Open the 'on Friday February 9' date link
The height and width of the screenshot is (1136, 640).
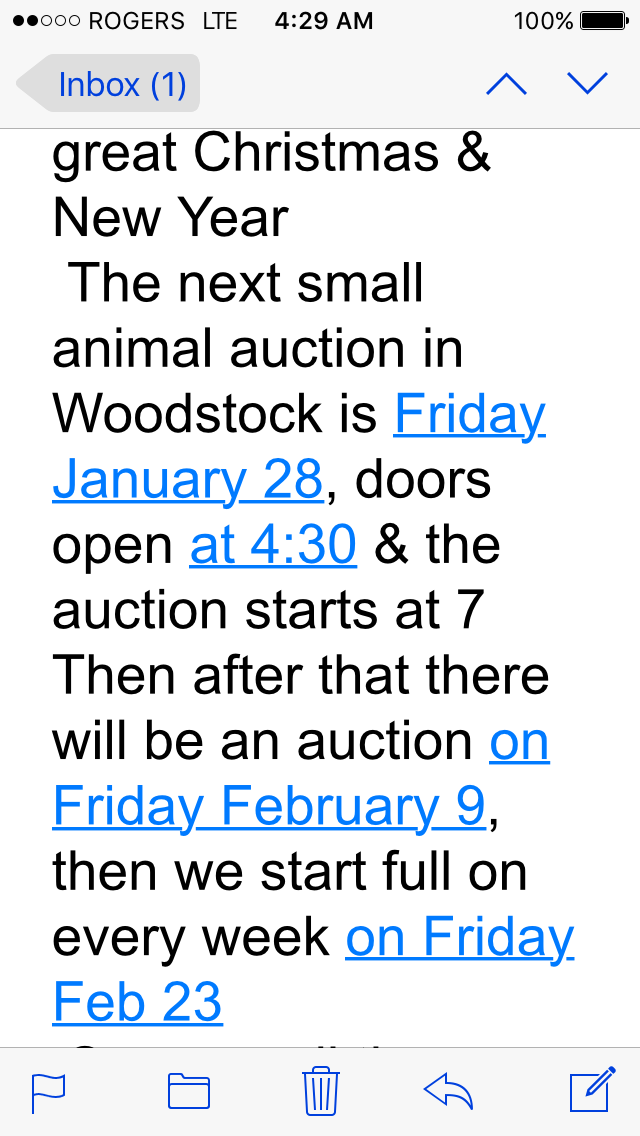(x=268, y=806)
